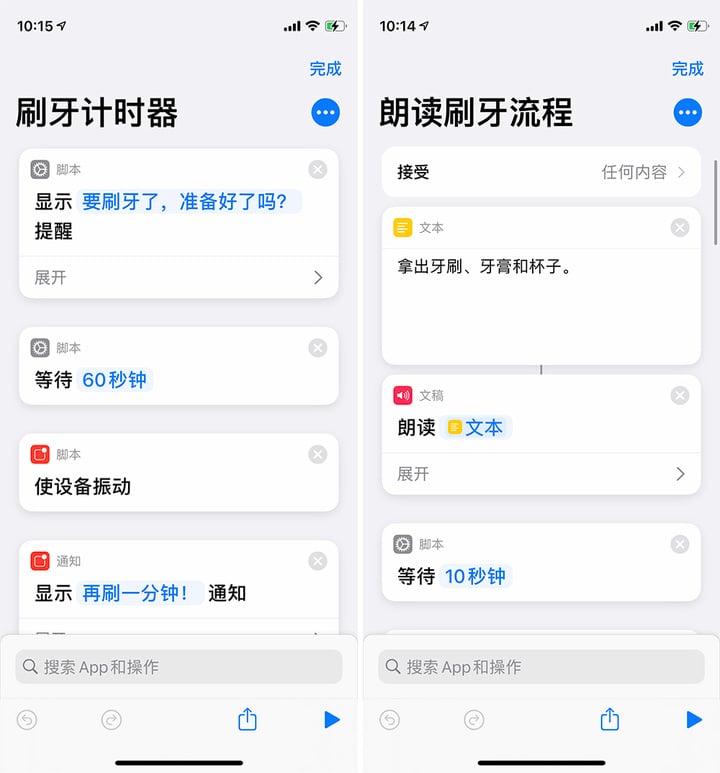Run the 朗读刷牙流程 shortcut with the play button

pyautogui.click(x=694, y=719)
